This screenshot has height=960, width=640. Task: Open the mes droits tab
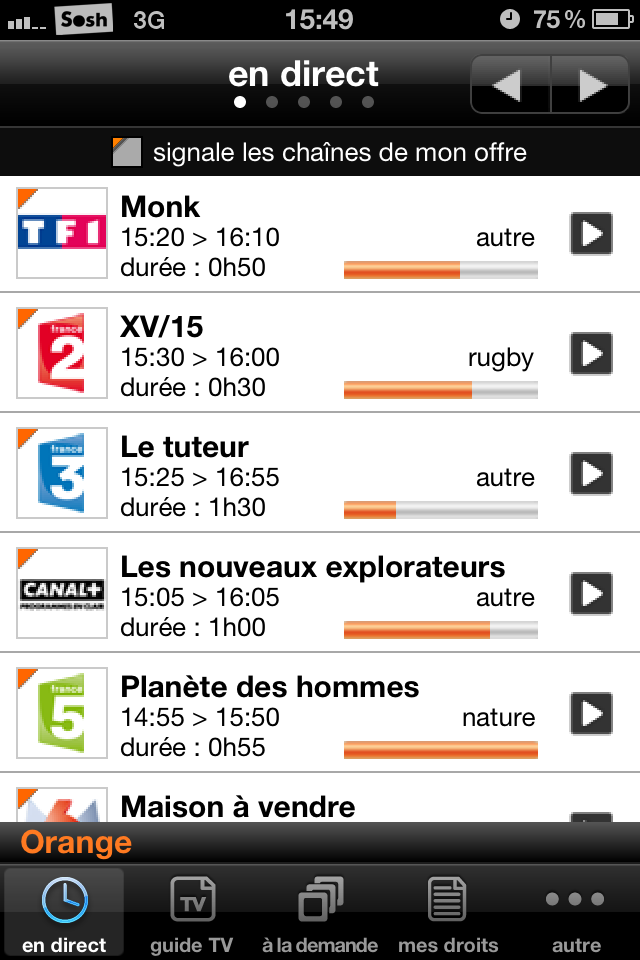[x=447, y=912]
